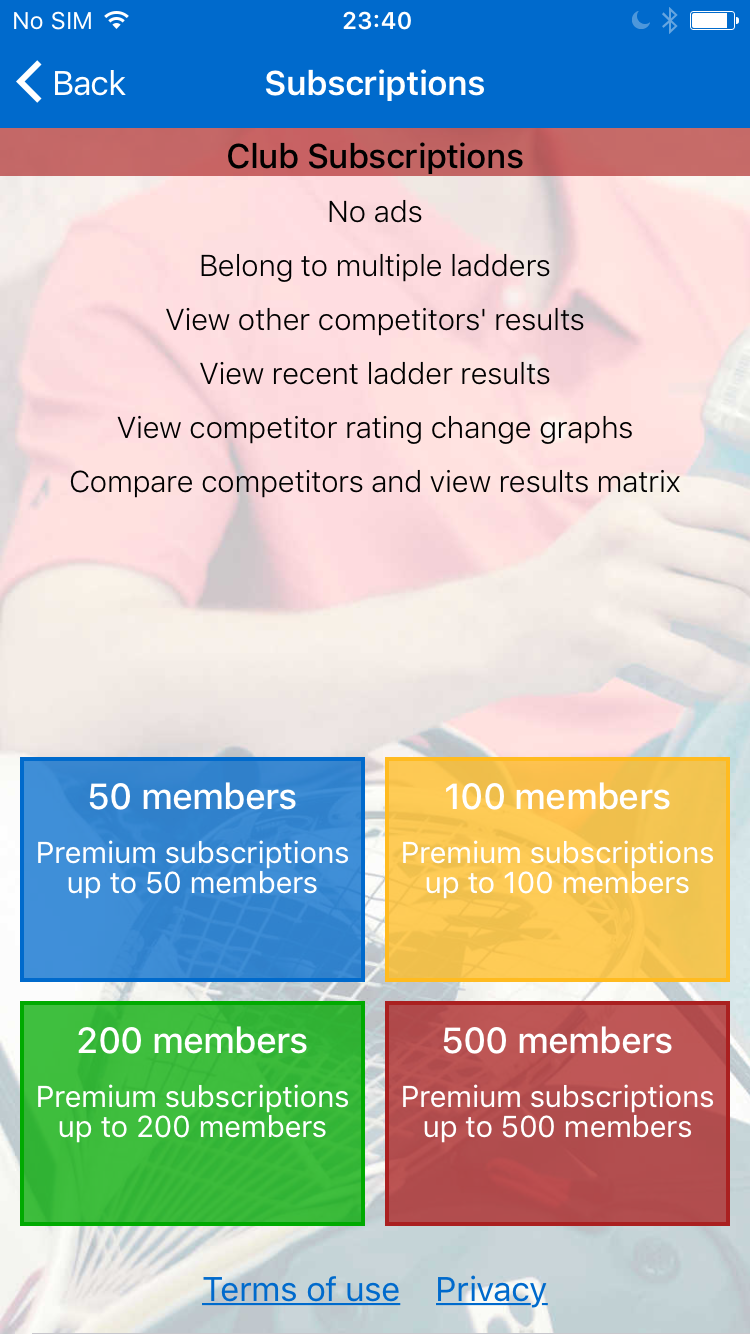
Task: Select the 50 members subscription
Action: pyautogui.click(x=192, y=869)
